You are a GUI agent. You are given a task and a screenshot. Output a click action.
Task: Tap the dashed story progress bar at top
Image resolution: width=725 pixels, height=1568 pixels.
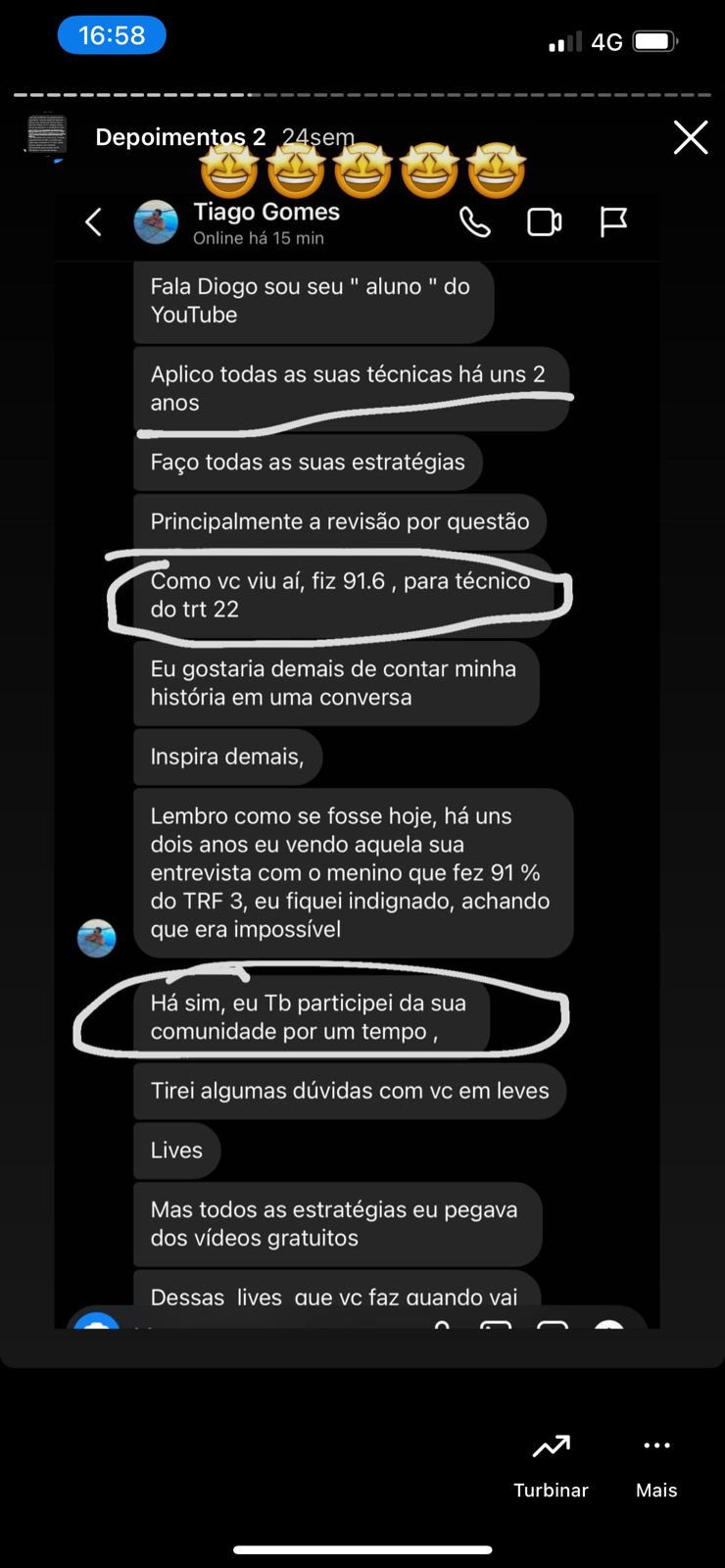tap(362, 93)
